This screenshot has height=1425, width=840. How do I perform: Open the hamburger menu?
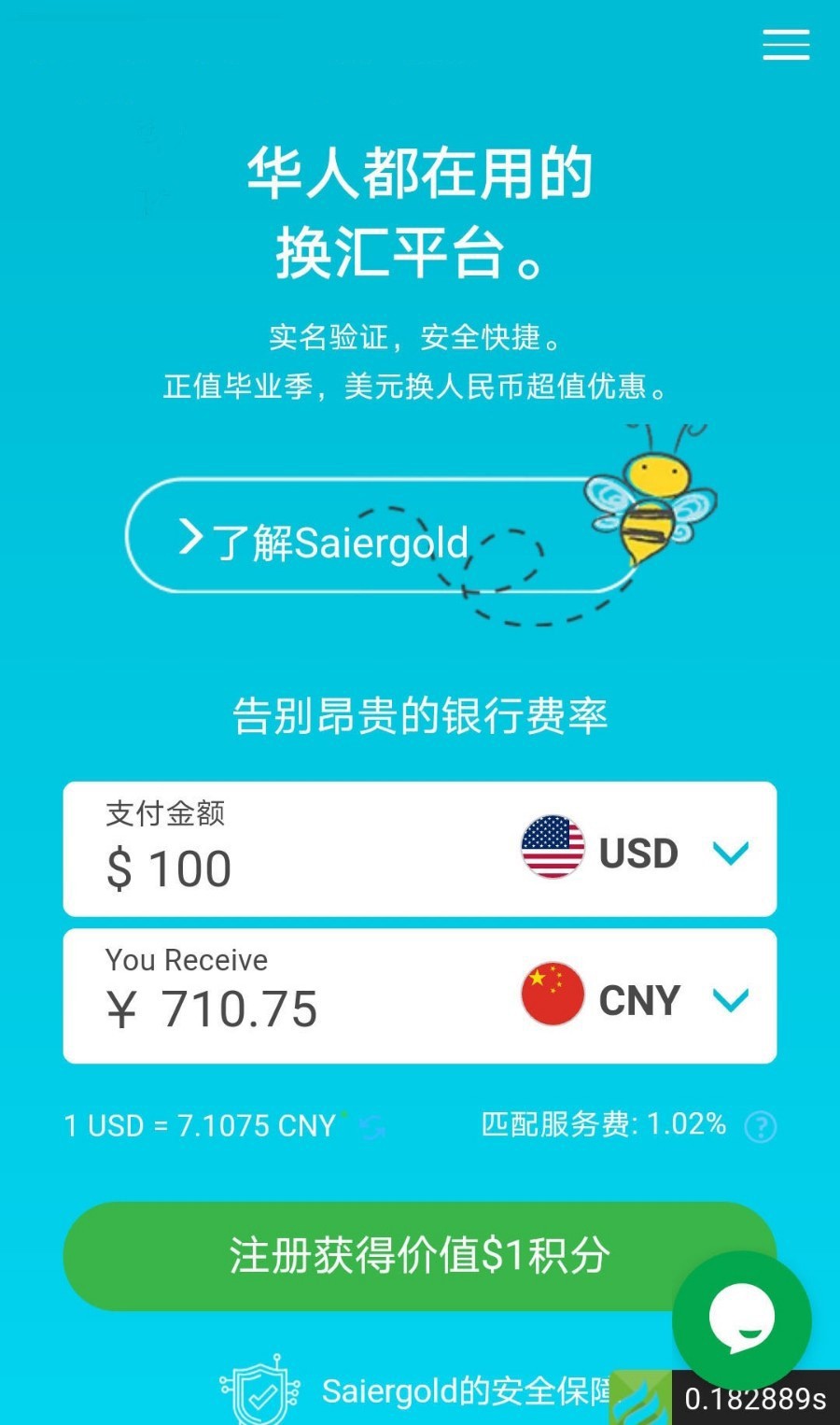click(x=786, y=44)
